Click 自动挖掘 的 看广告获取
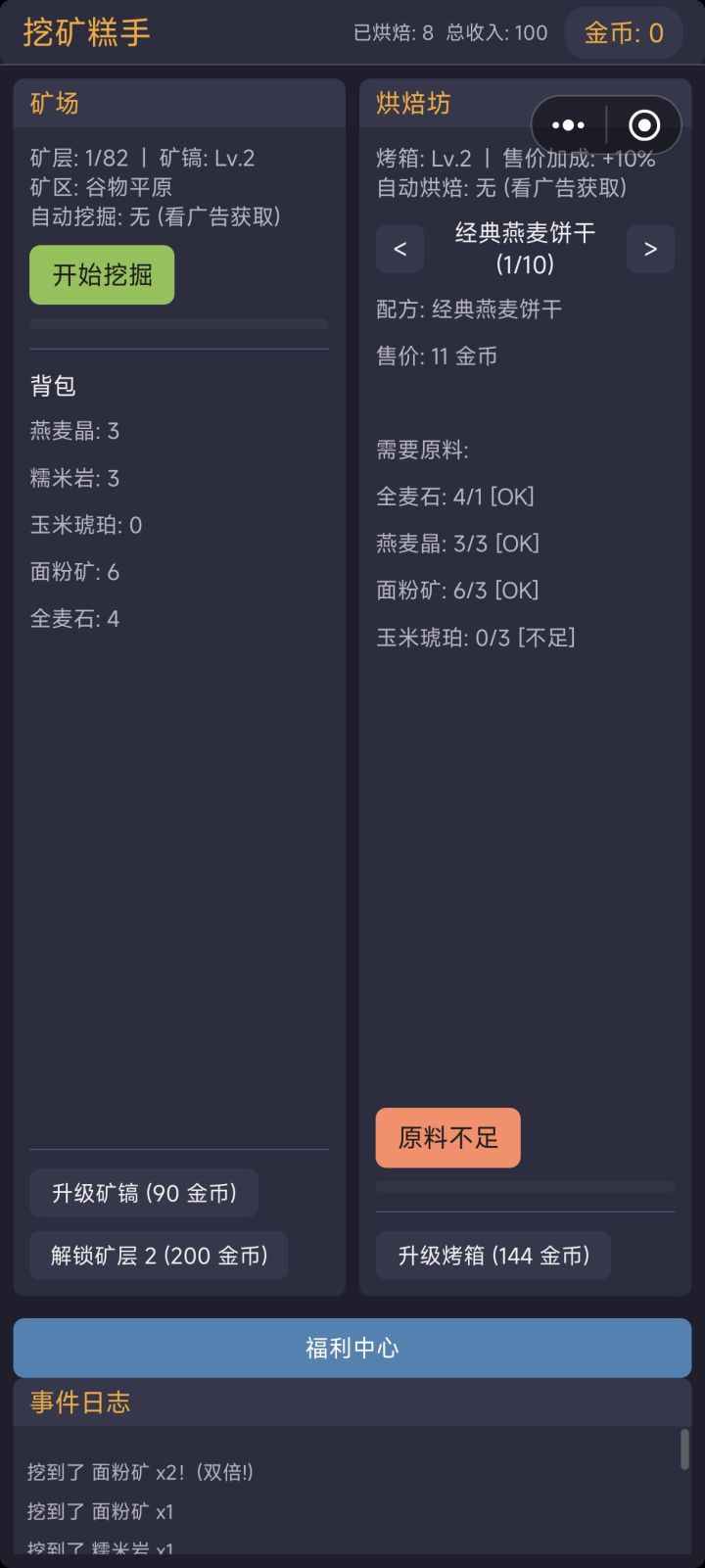The image size is (705, 1568). (x=216, y=218)
